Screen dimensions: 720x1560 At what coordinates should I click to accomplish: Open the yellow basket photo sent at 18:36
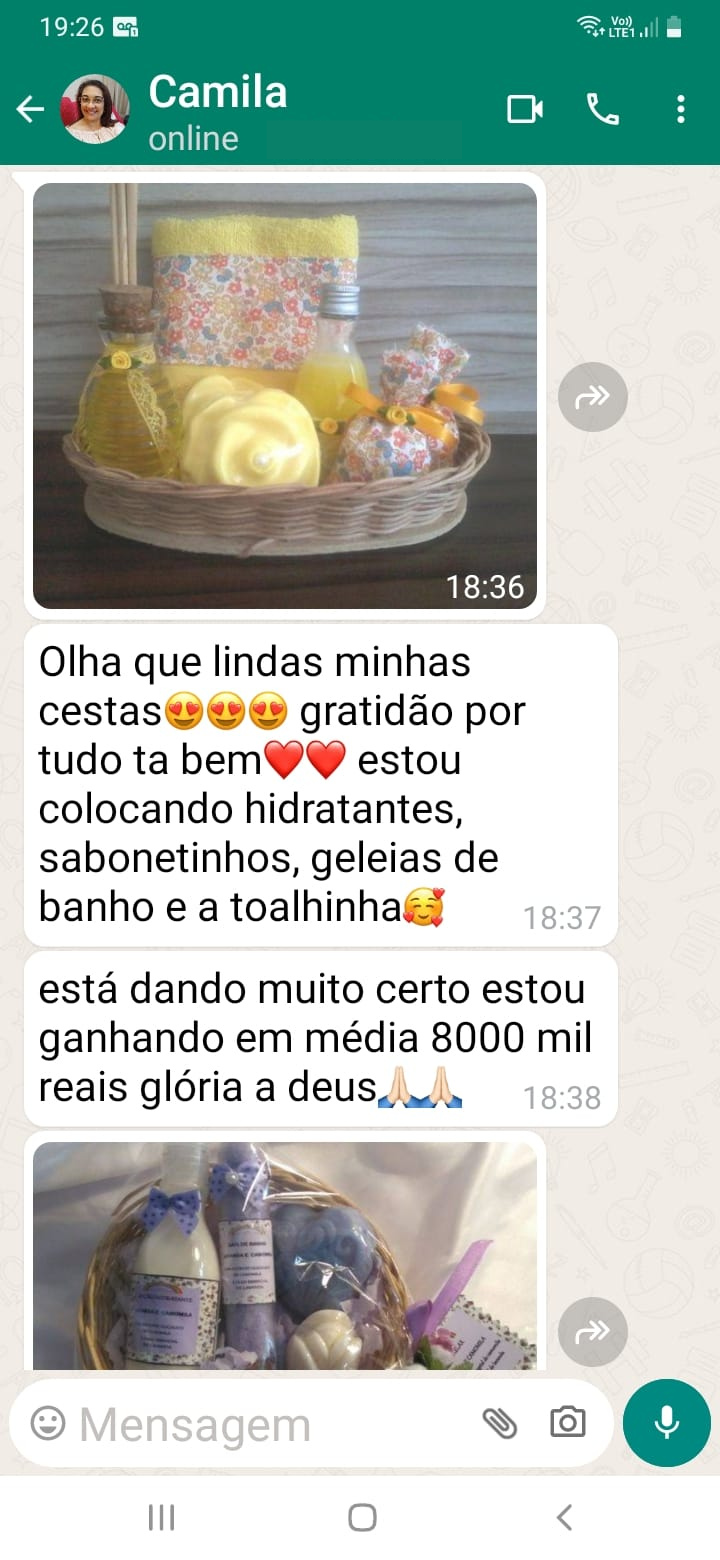click(285, 395)
